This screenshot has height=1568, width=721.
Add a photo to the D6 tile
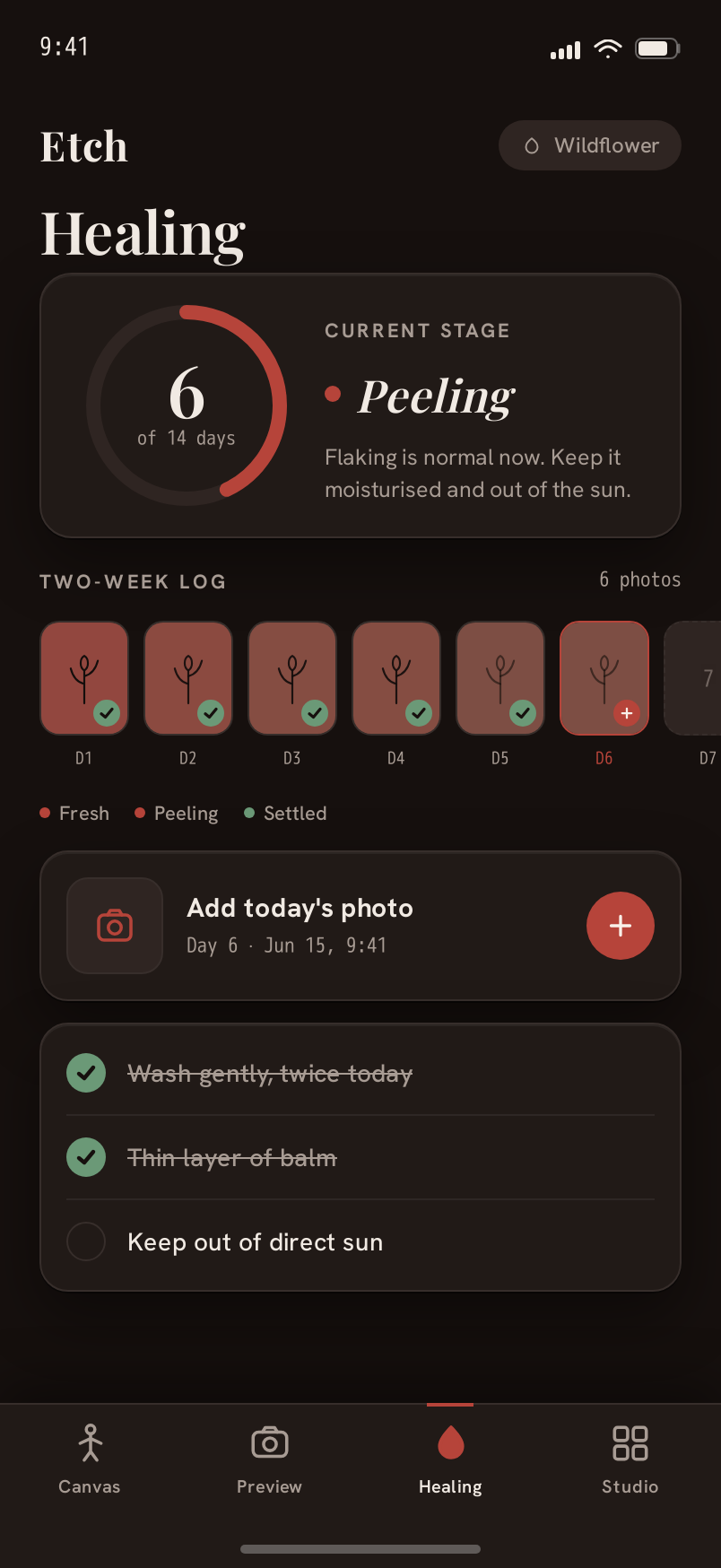point(604,678)
